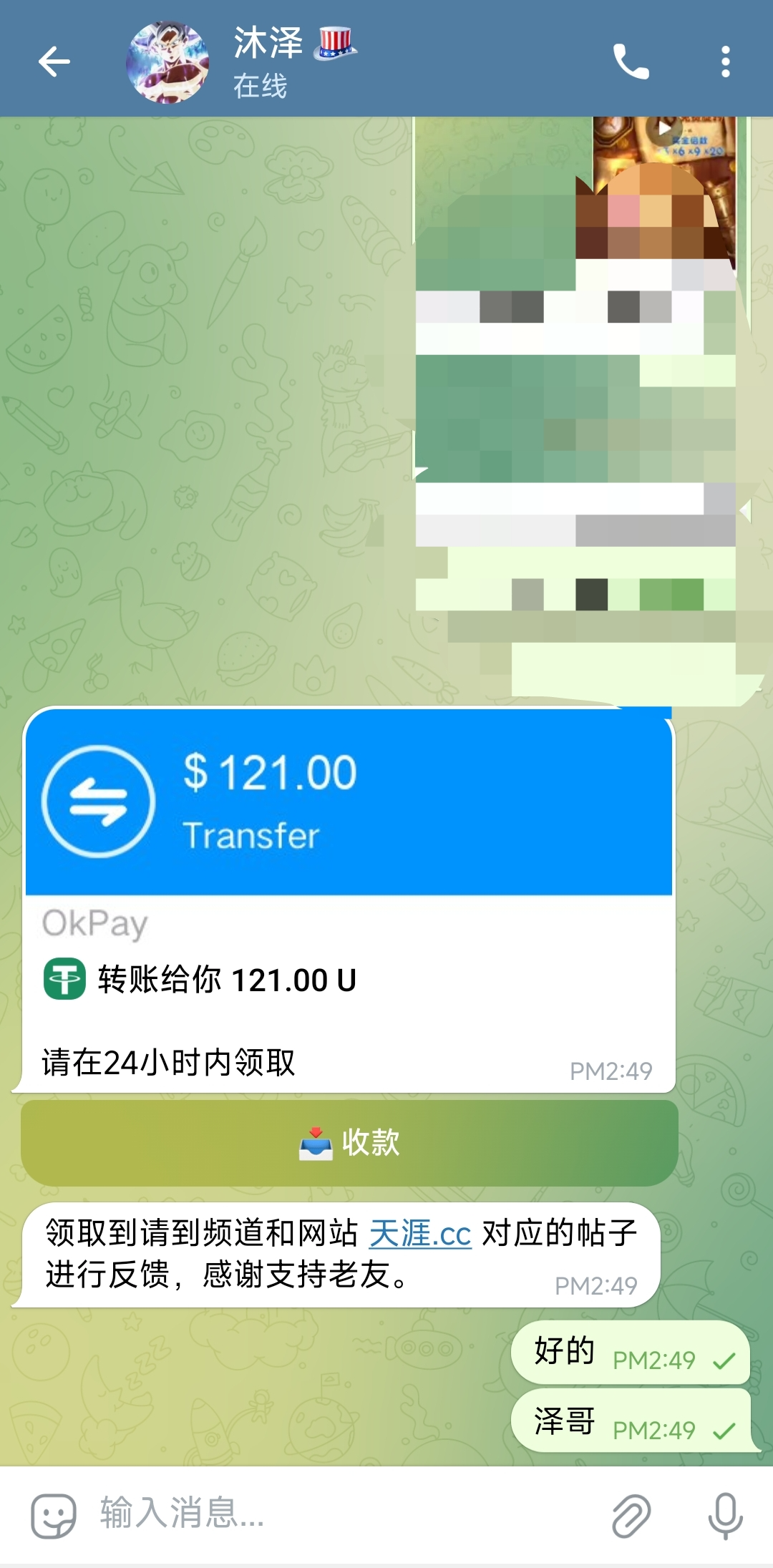The height and width of the screenshot is (1568, 773).
Task: Open the sticker and emoji panel
Action: [53, 1515]
